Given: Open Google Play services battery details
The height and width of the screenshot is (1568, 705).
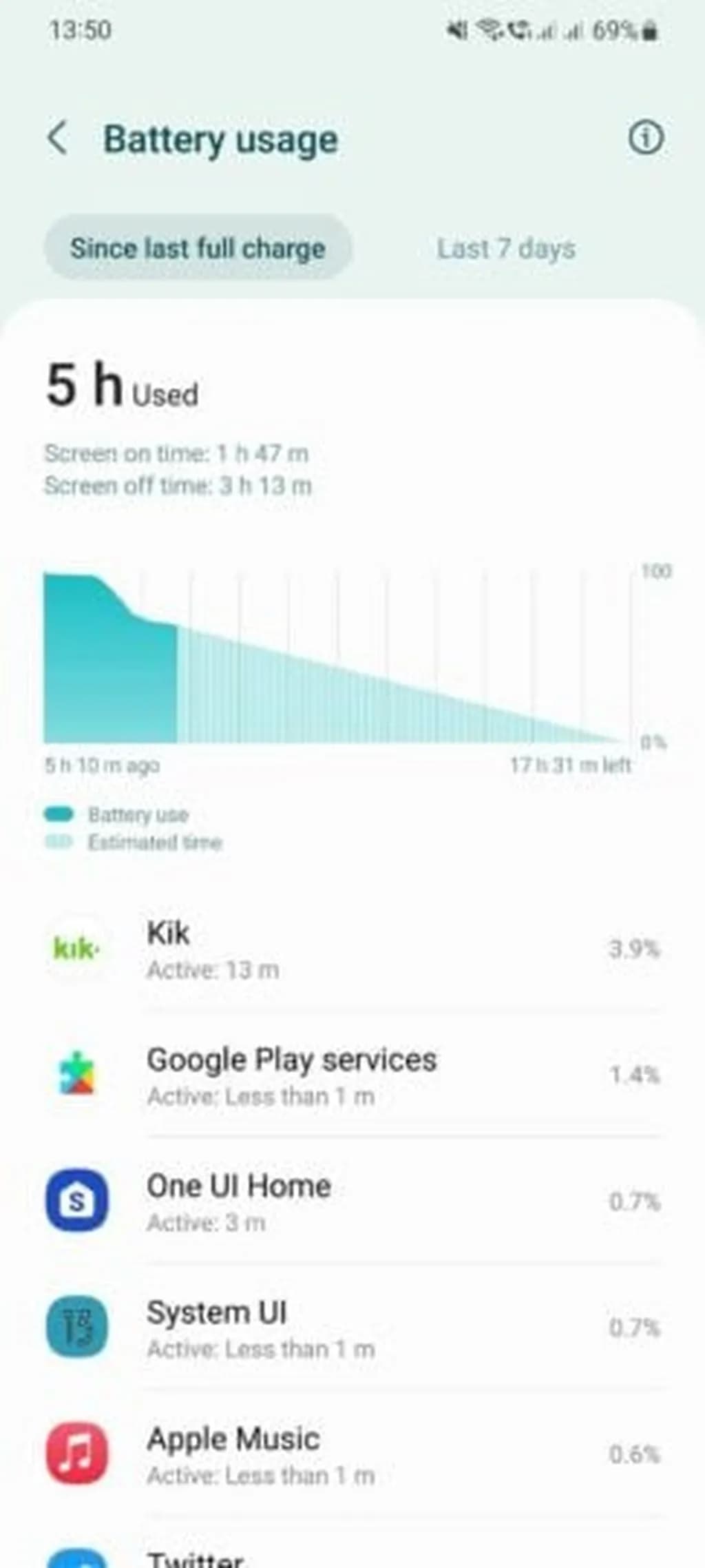Looking at the screenshot, I should click(352, 1075).
